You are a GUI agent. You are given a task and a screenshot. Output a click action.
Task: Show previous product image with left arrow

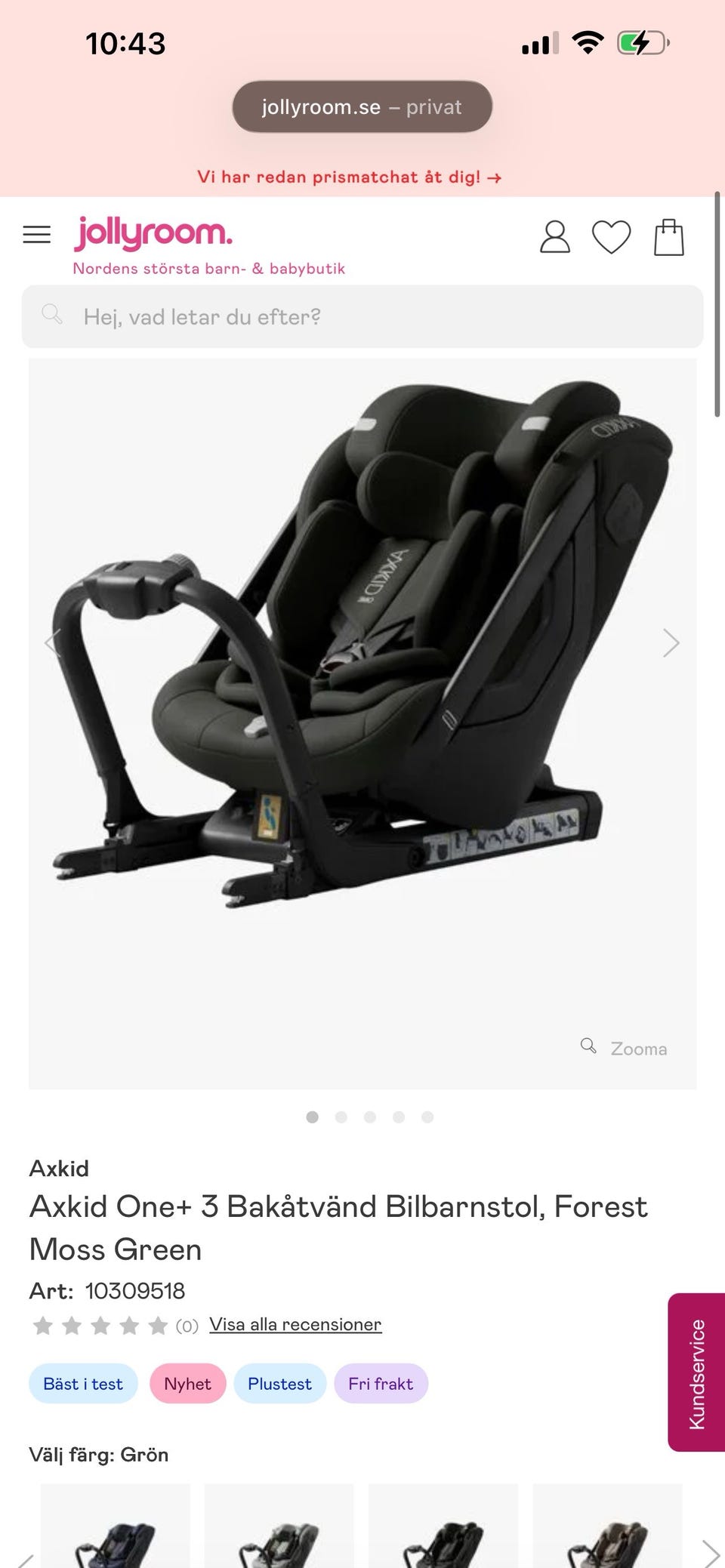tap(51, 642)
